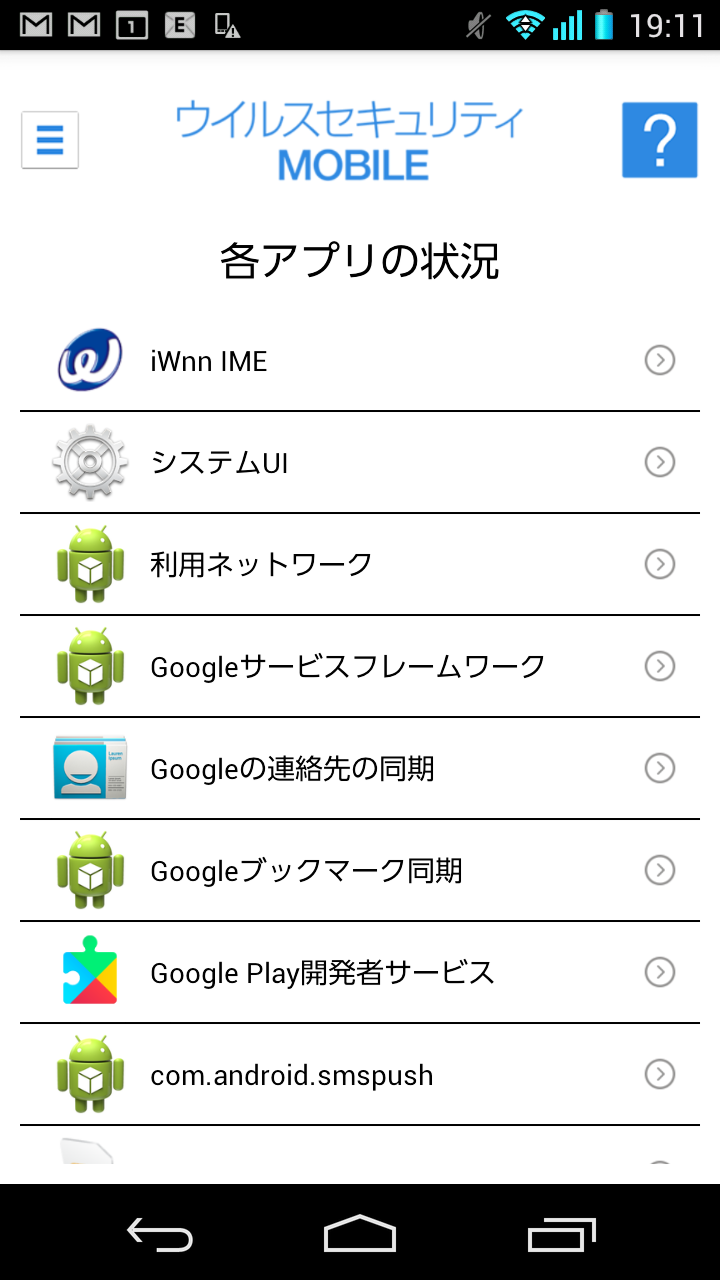Expand details for iWnn IME
The width and height of the screenshot is (720, 1280).
[659, 361]
